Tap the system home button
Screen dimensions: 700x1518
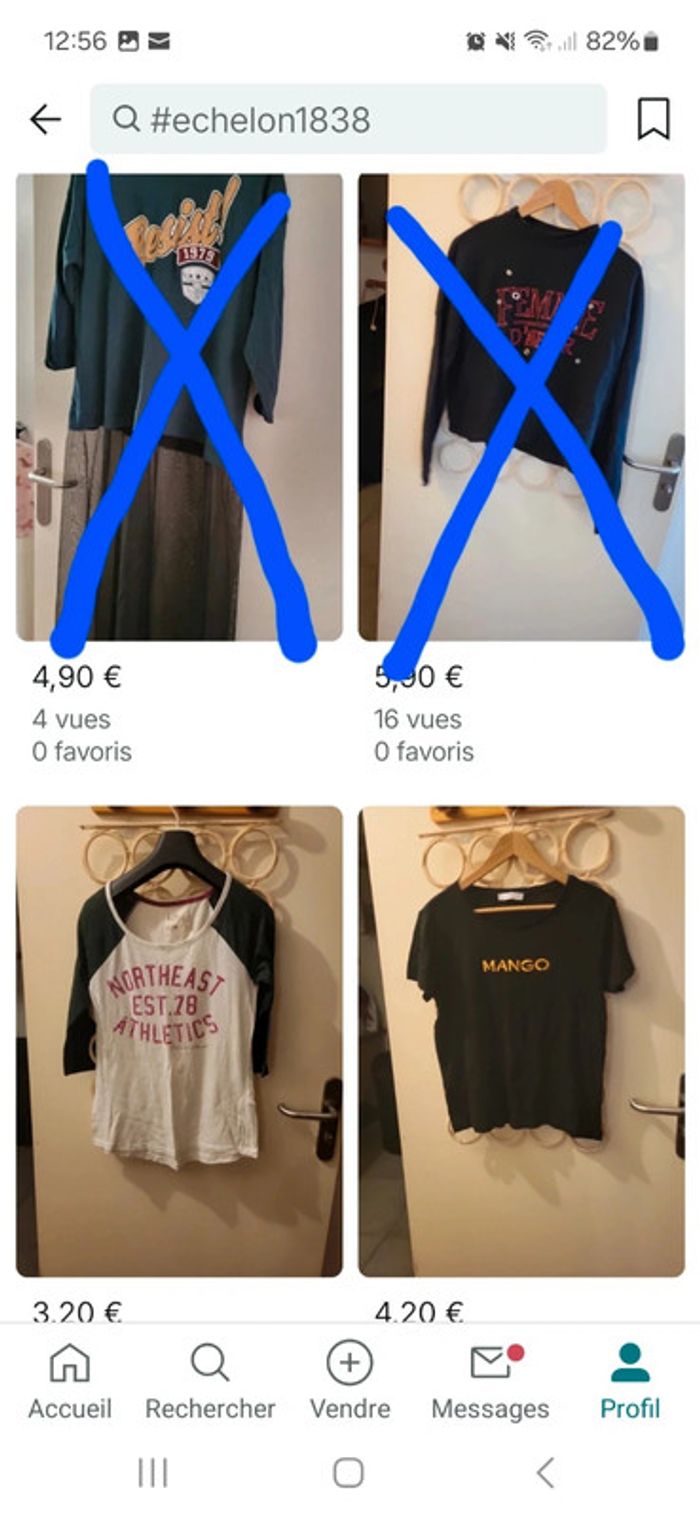click(x=348, y=1472)
